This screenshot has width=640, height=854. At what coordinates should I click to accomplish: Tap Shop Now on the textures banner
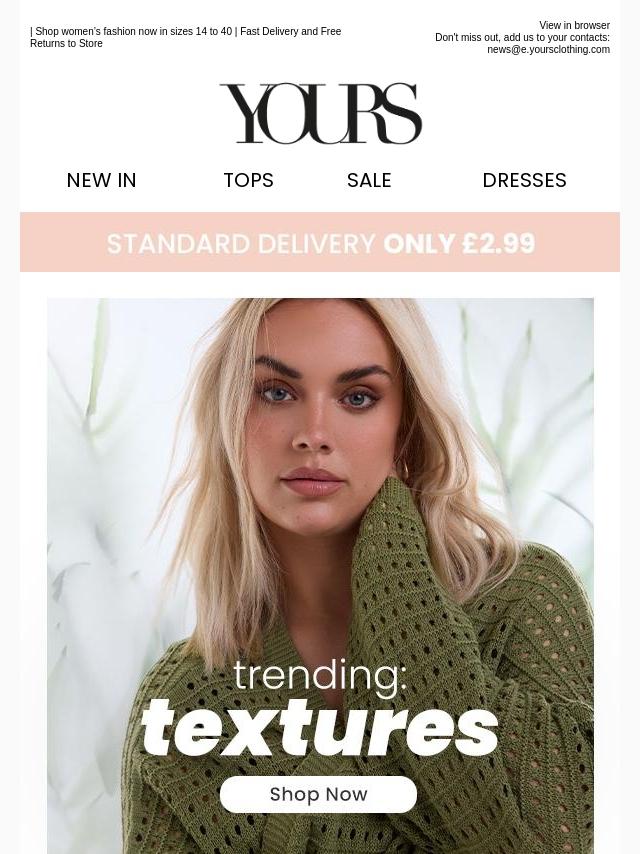pyautogui.click(x=318, y=794)
